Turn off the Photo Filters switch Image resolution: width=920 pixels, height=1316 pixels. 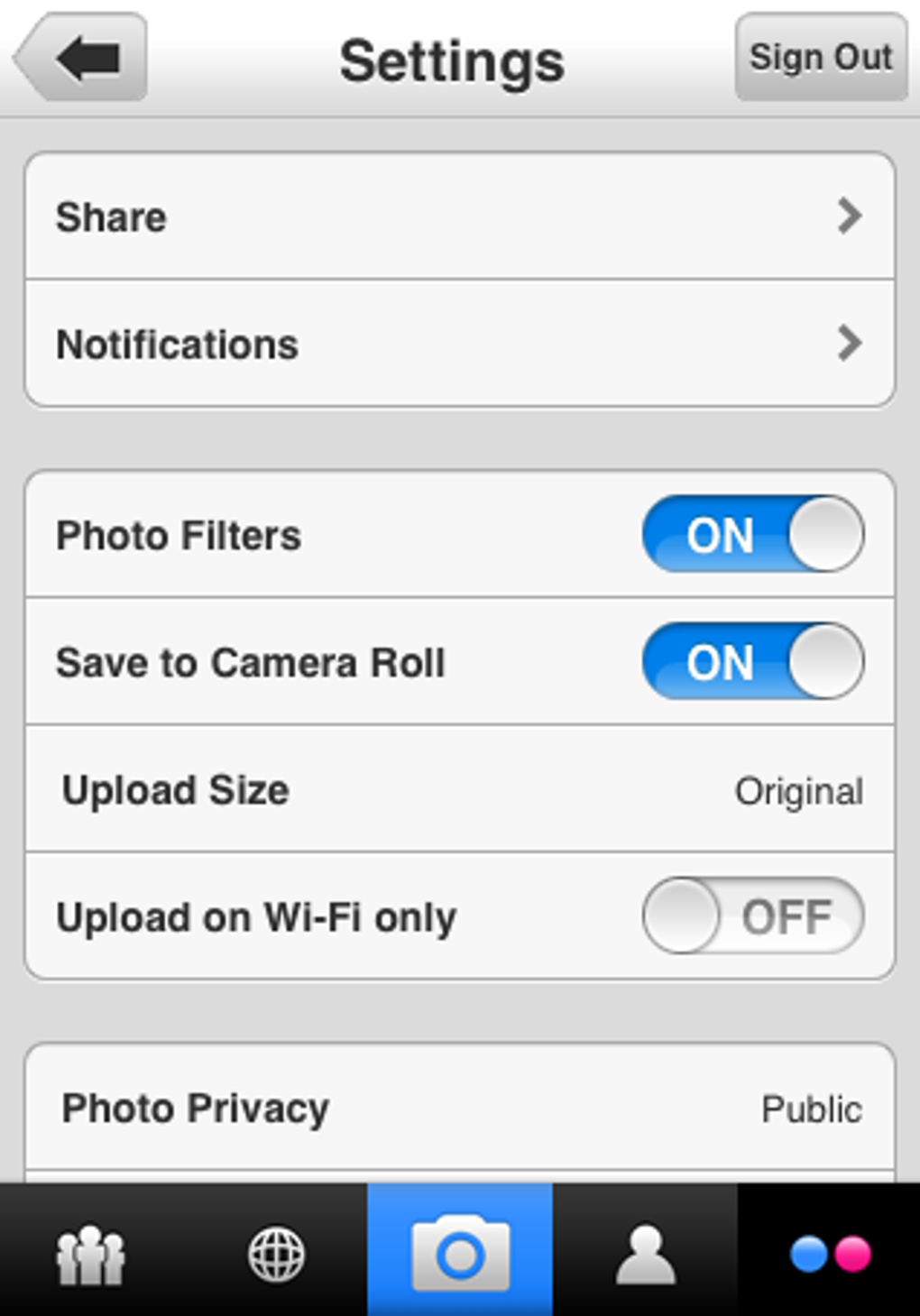753,534
